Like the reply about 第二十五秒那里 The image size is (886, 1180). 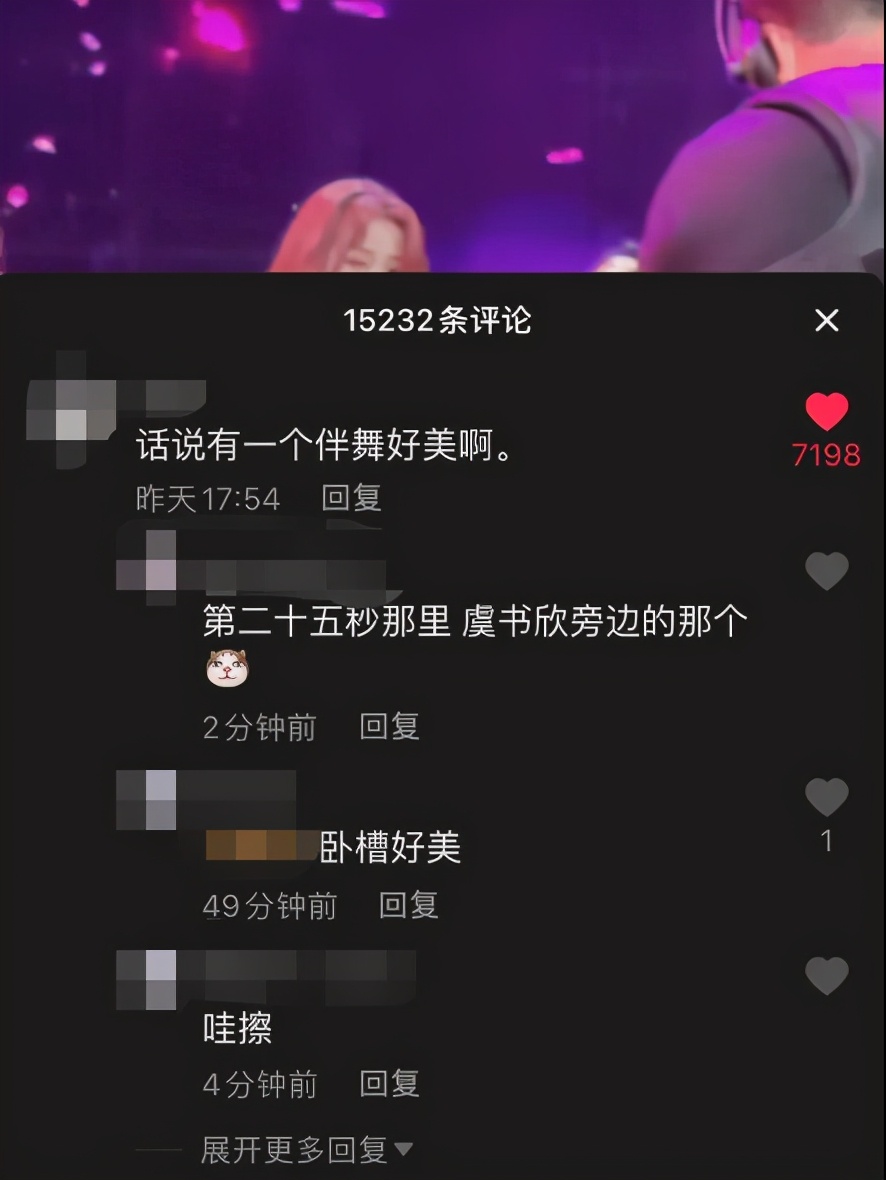[x=826, y=571]
